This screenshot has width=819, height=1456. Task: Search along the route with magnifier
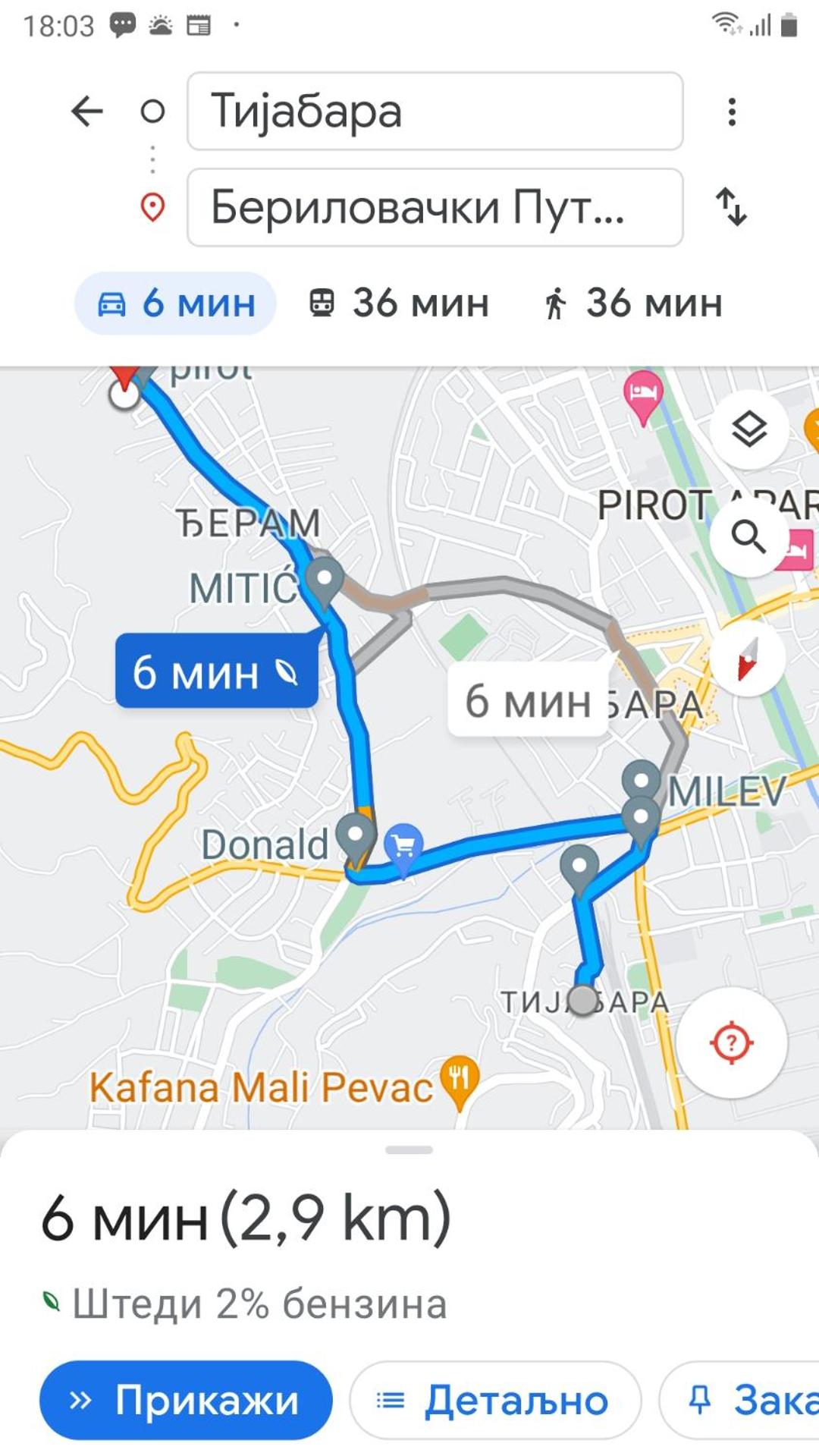(x=749, y=537)
